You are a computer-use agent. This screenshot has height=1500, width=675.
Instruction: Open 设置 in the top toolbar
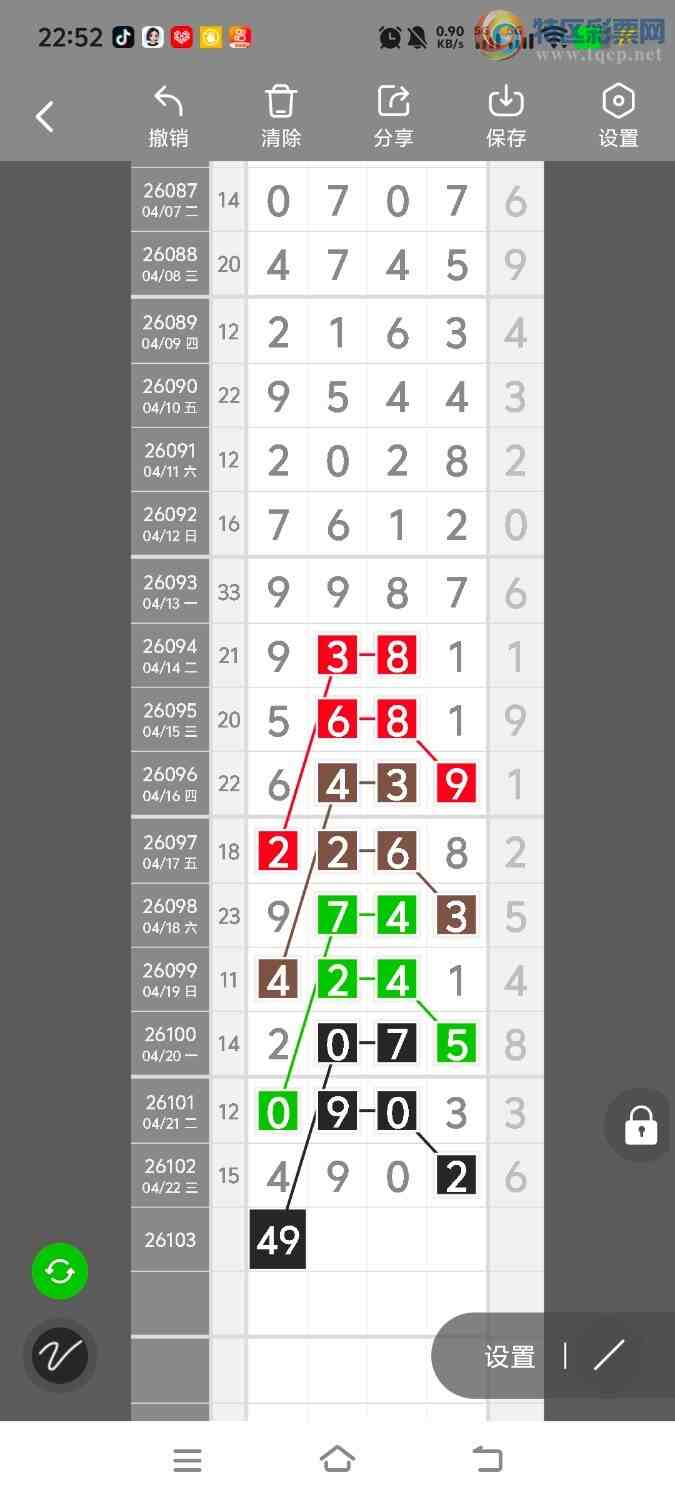click(x=618, y=117)
